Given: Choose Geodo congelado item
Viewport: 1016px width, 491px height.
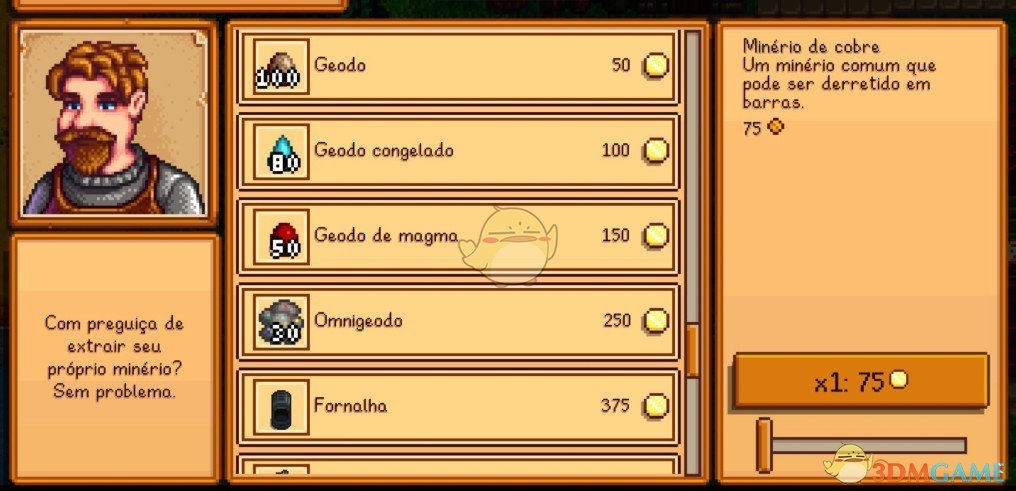Looking at the screenshot, I should (x=458, y=151).
